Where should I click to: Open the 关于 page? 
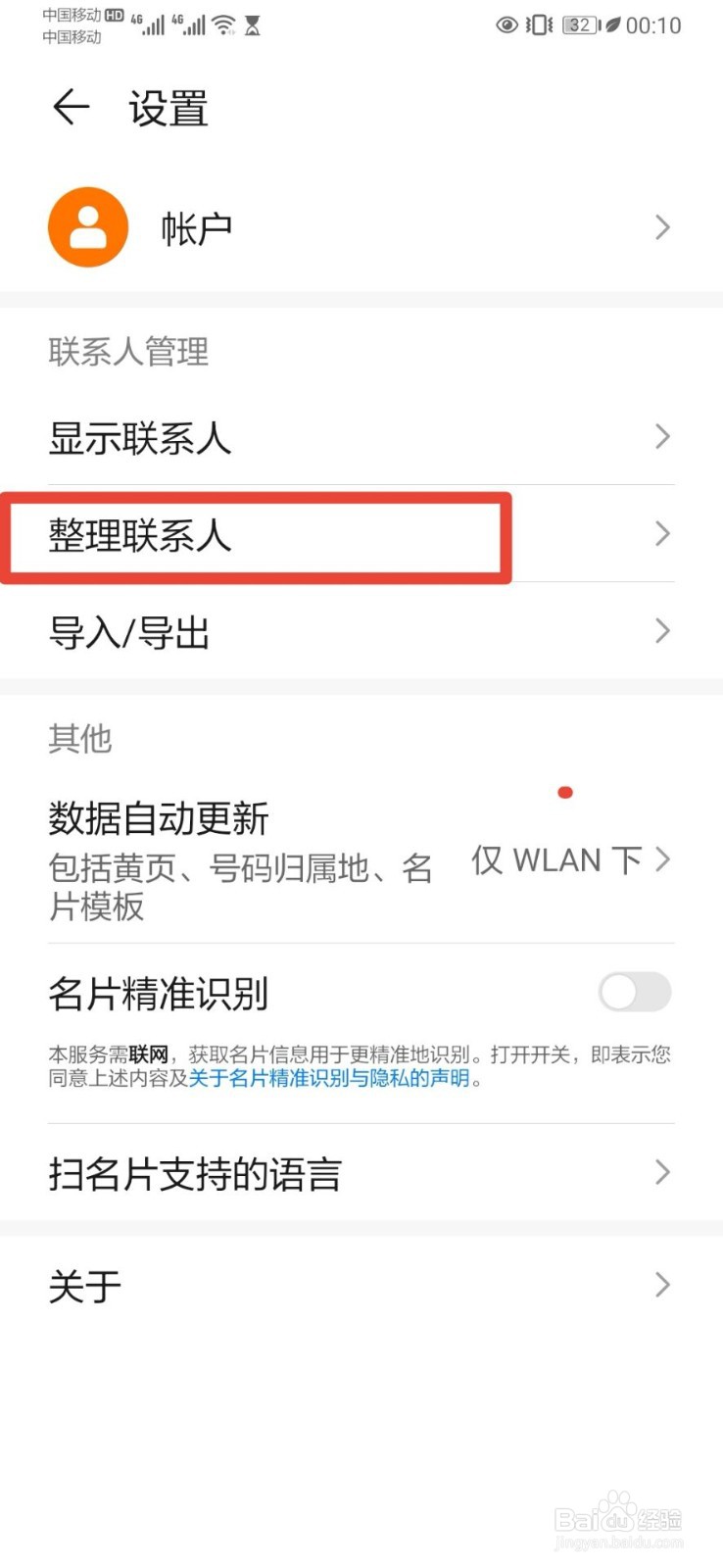361,1286
